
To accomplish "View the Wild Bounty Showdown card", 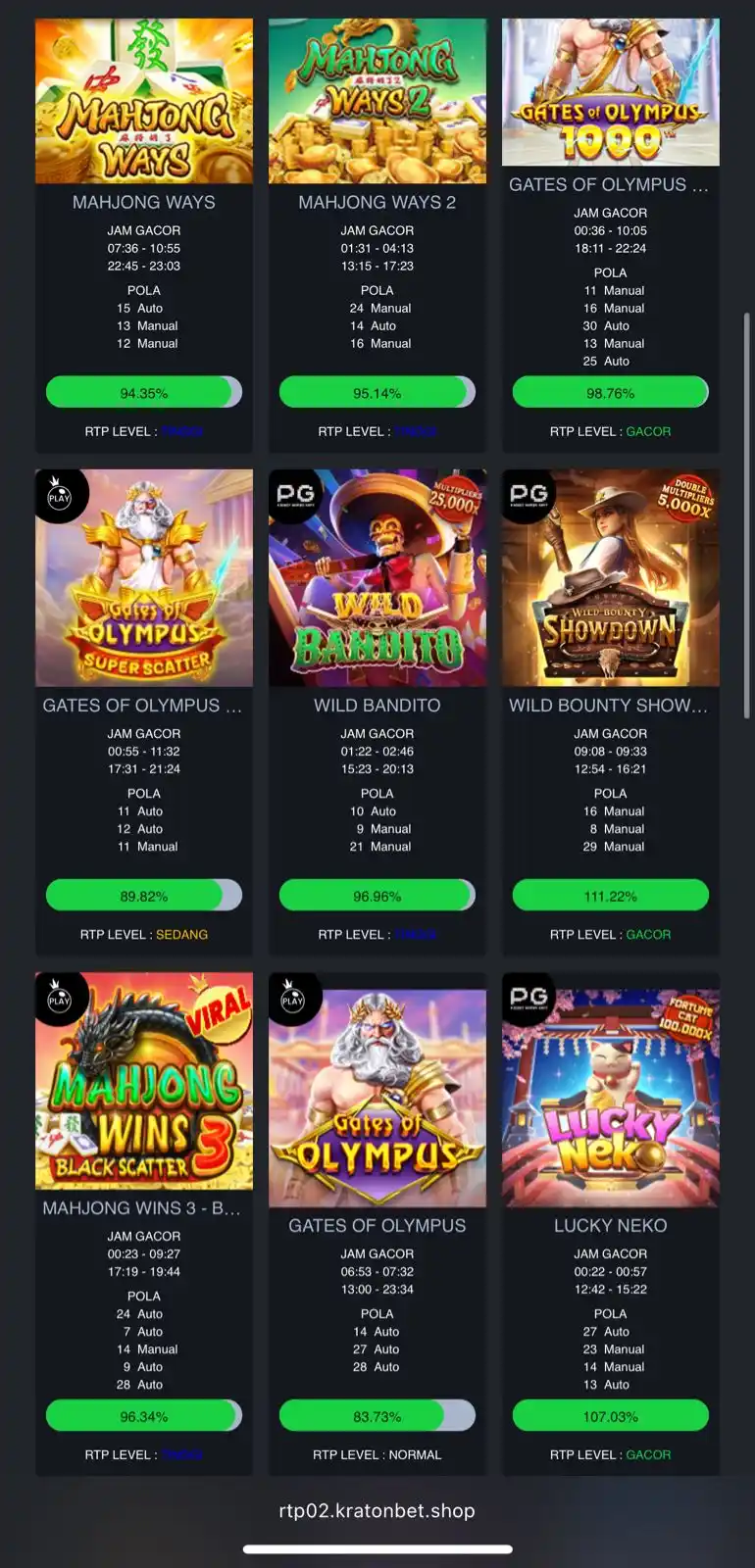I will tap(610, 578).
